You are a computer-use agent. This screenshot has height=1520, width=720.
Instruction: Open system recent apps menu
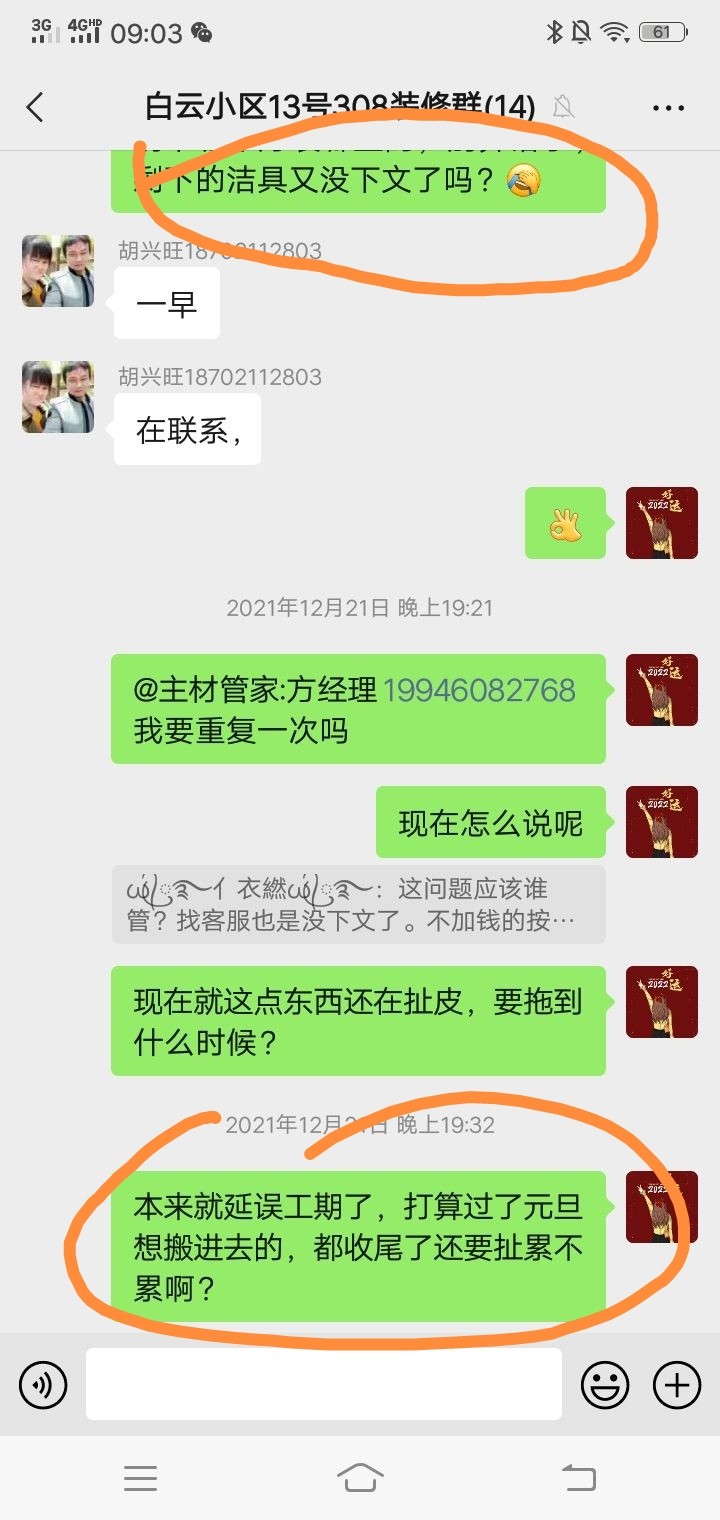[140, 1478]
